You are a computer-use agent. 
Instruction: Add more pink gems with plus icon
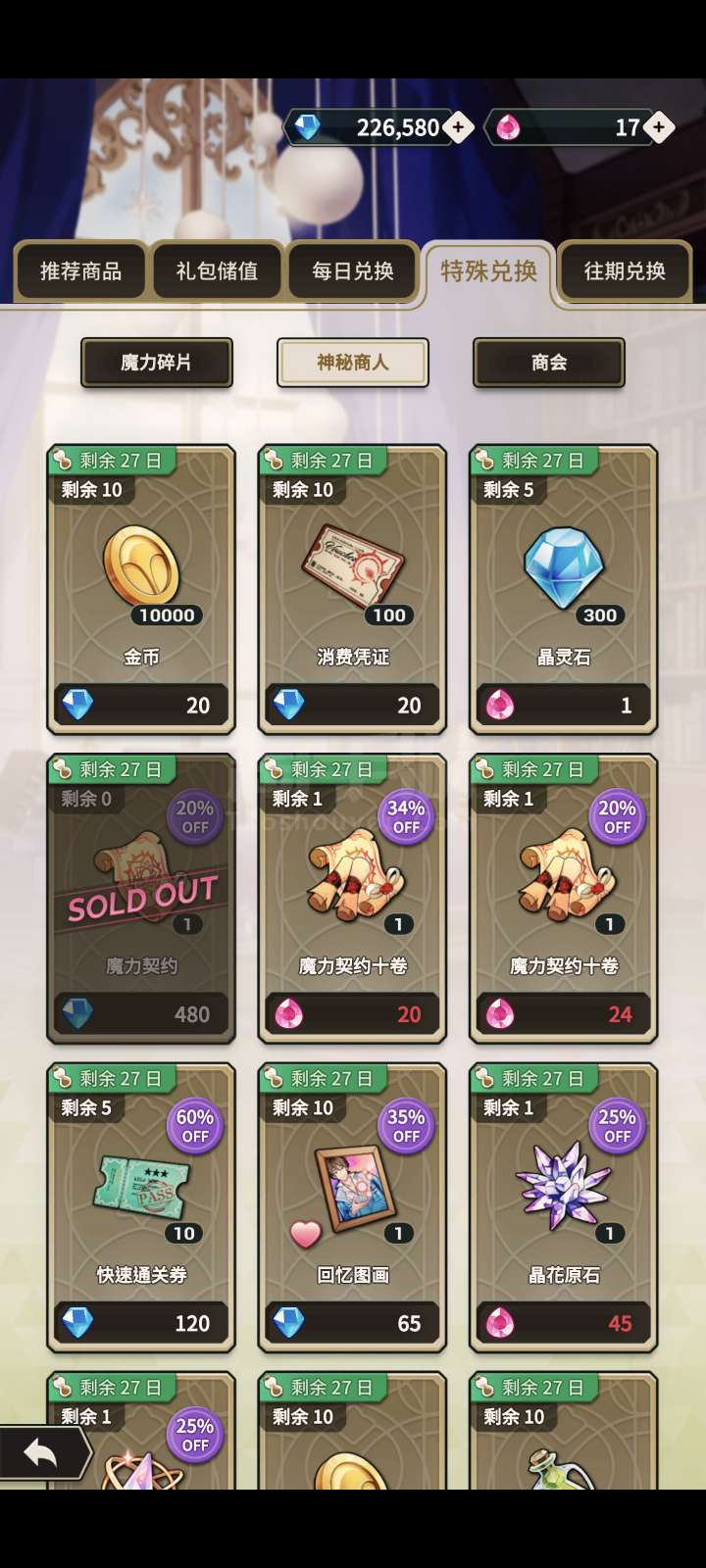click(x=659, y=127)
